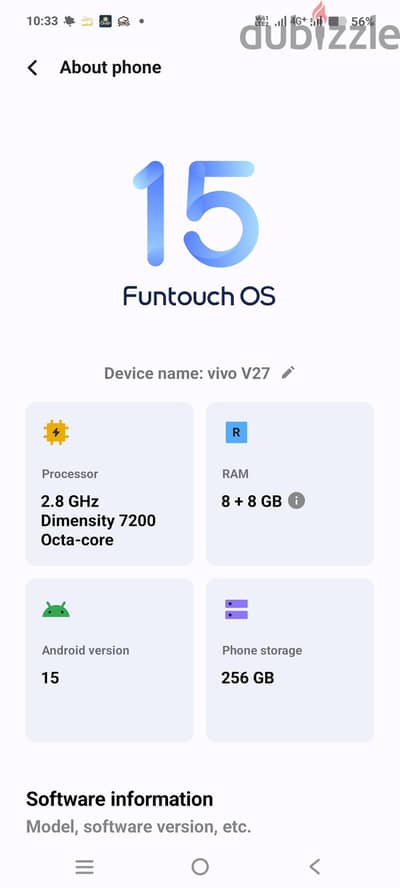400x888 pixels.
Task: Go to the home screen
Action: 200,866
